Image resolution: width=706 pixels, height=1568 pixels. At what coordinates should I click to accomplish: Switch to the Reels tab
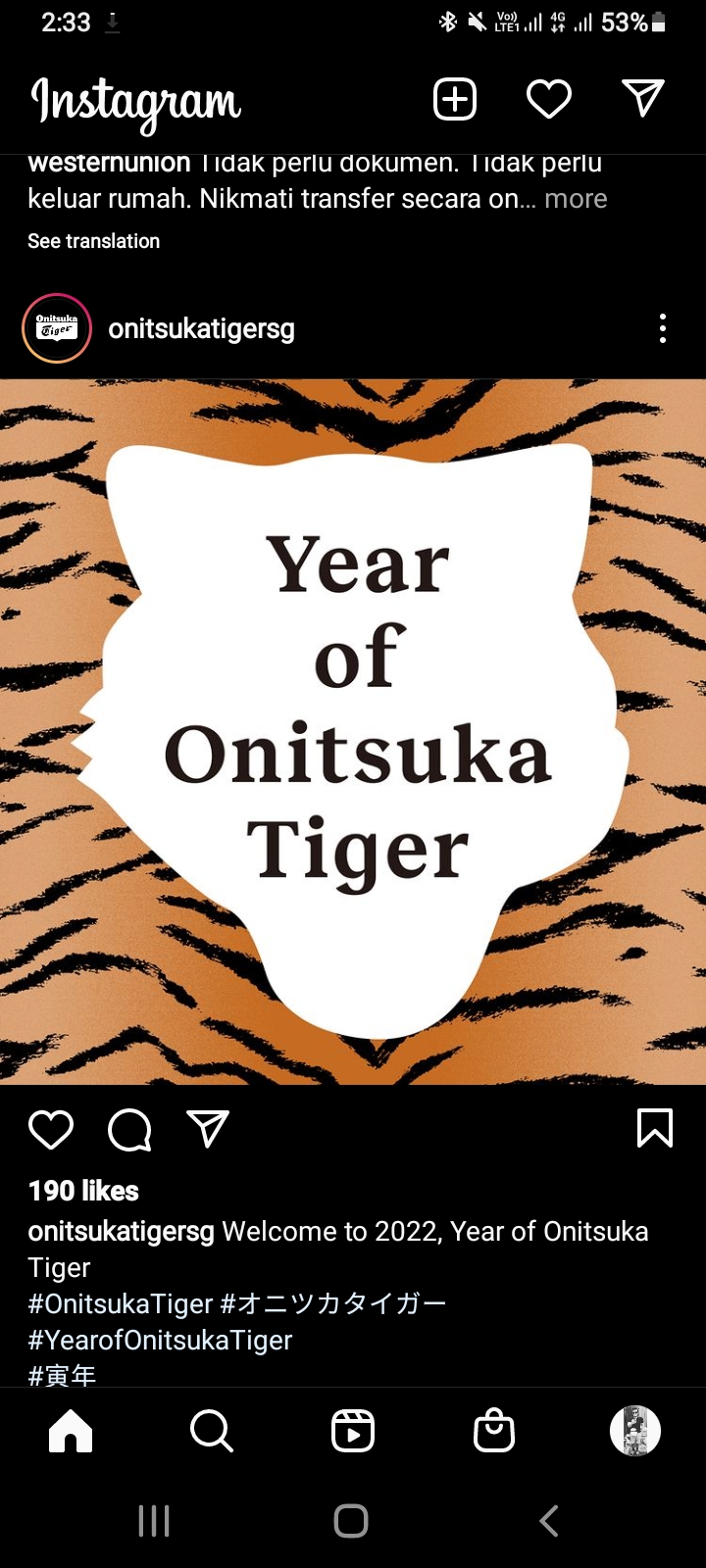click(353, 1431)
